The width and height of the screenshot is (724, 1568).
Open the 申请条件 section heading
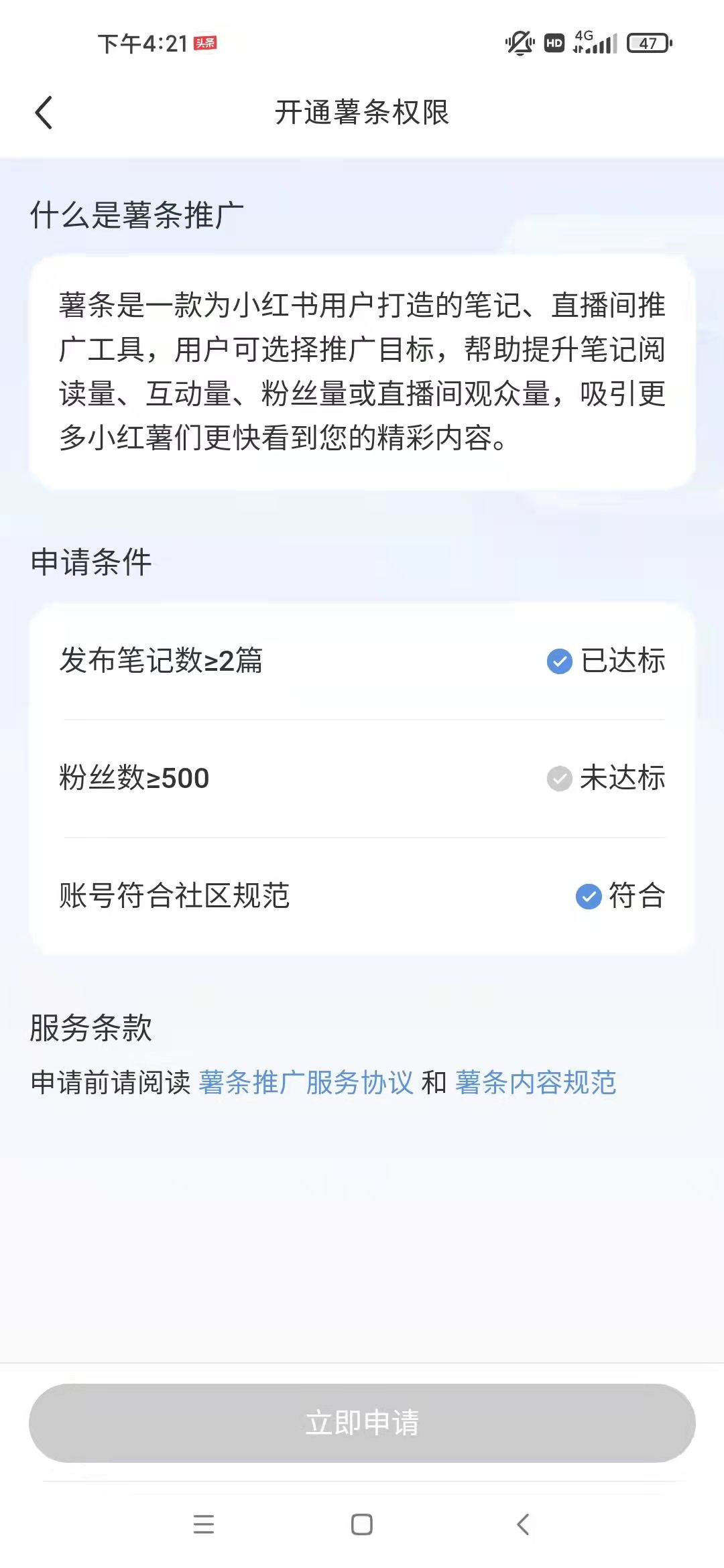pos(90,562)
